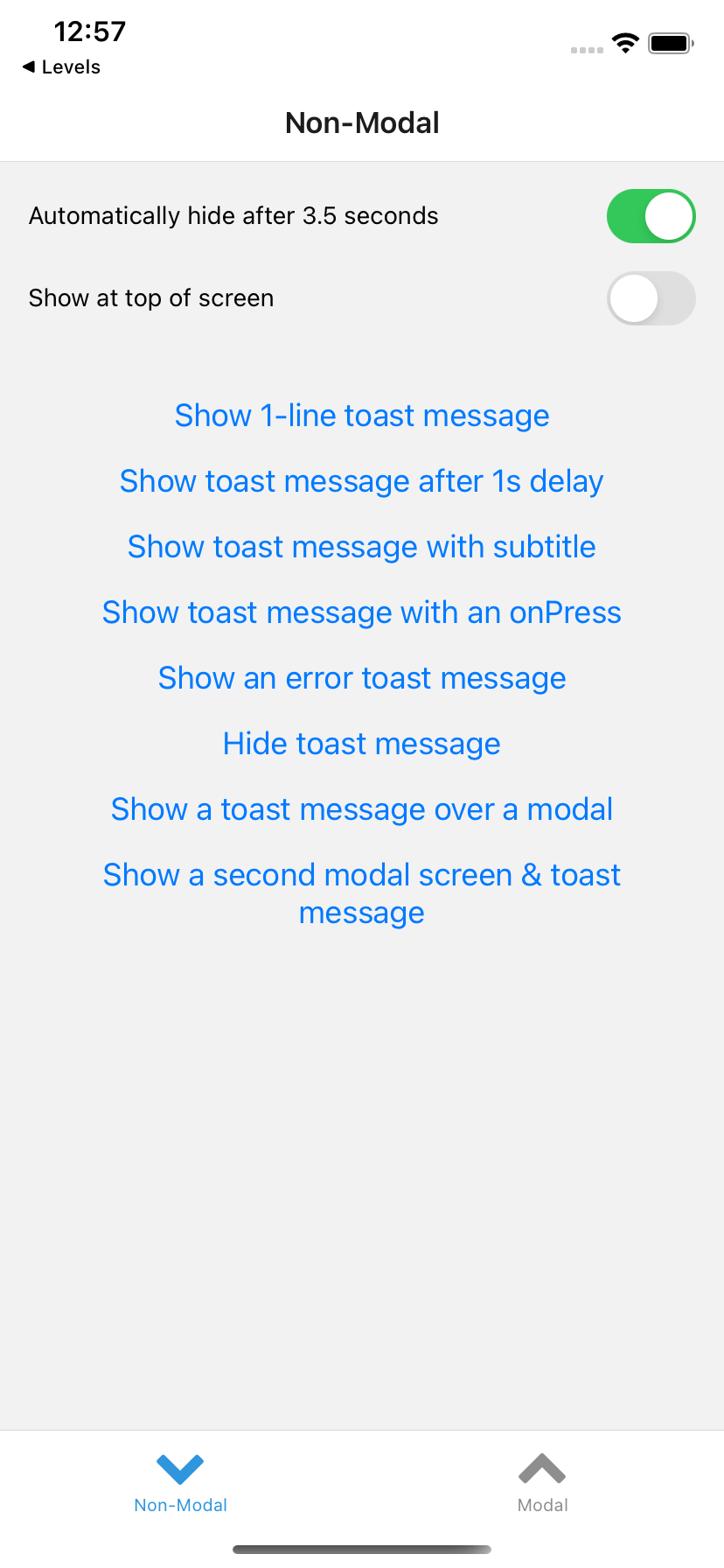Click the cellular signal dots in the status bar
The image size is (724, 1568).
pos(586,50)
